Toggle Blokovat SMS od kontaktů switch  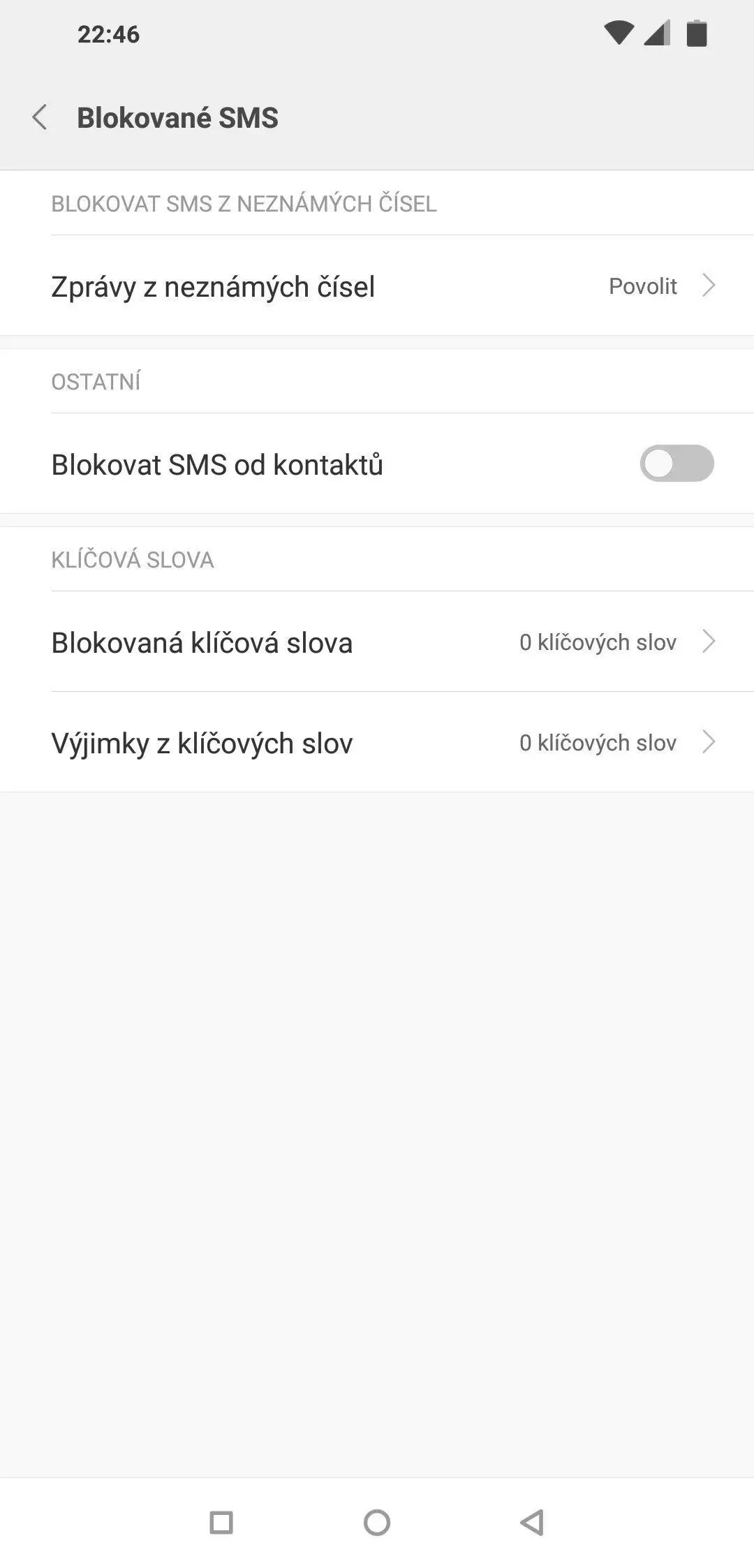tap(677, 464)
